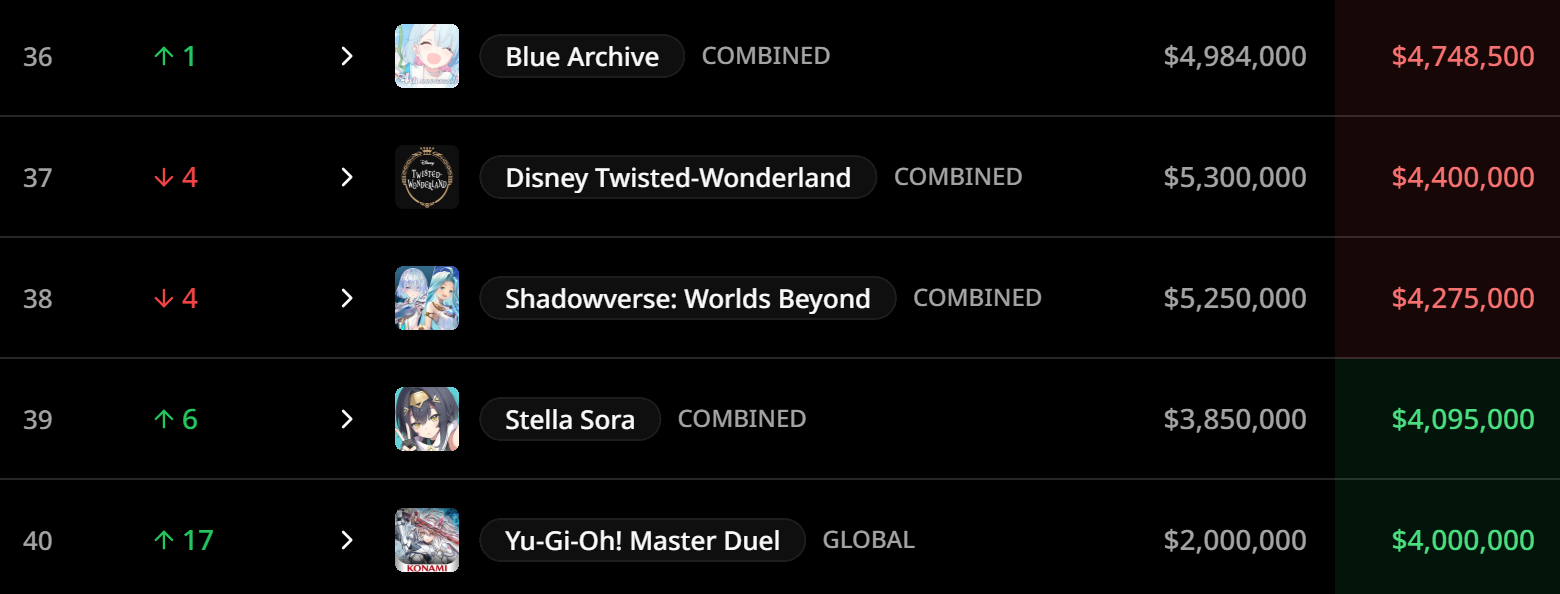Expand the Shadowverse: Worlds Beyond row chevron
Screen dimensions: 1560x594
click(347, 298)
